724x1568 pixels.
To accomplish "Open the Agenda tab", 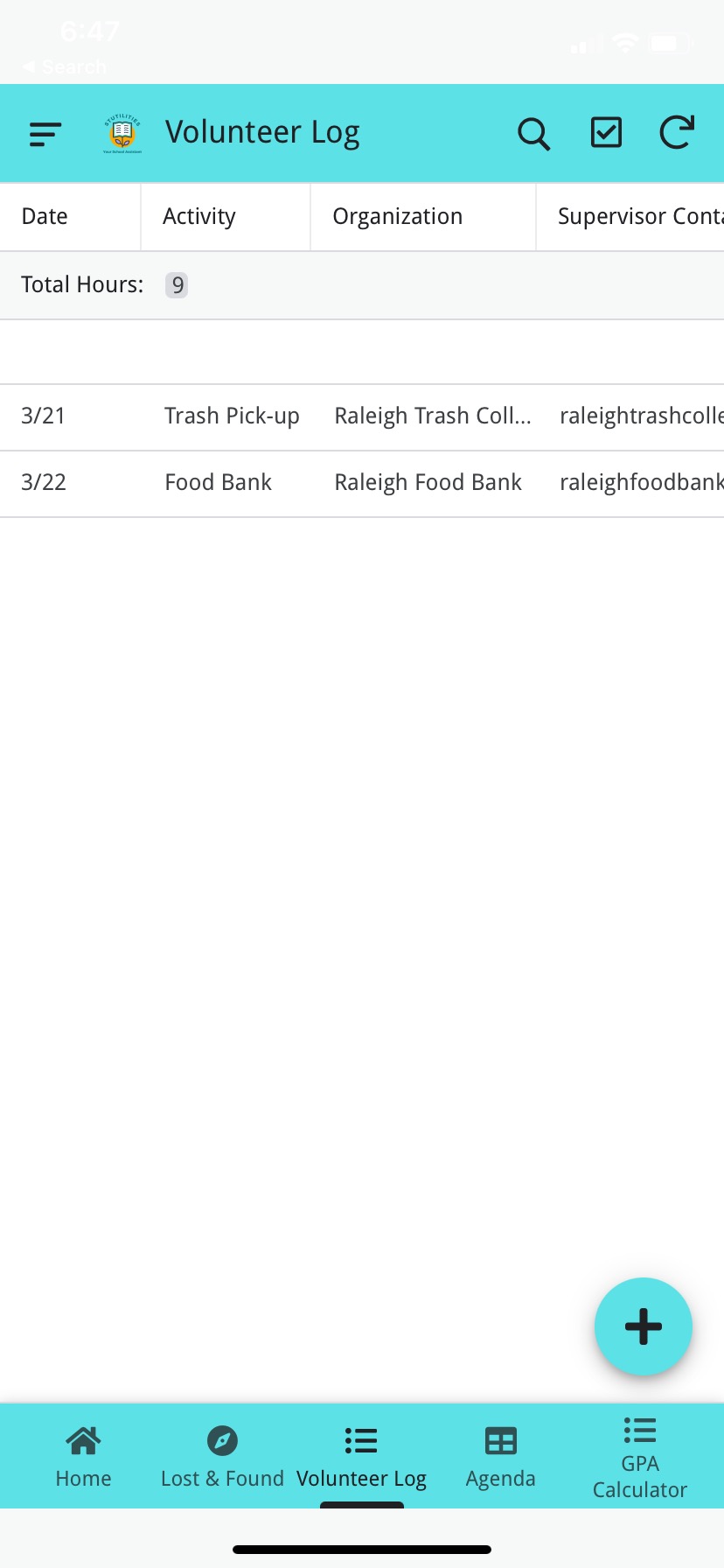I will (x=500, y=1456).
